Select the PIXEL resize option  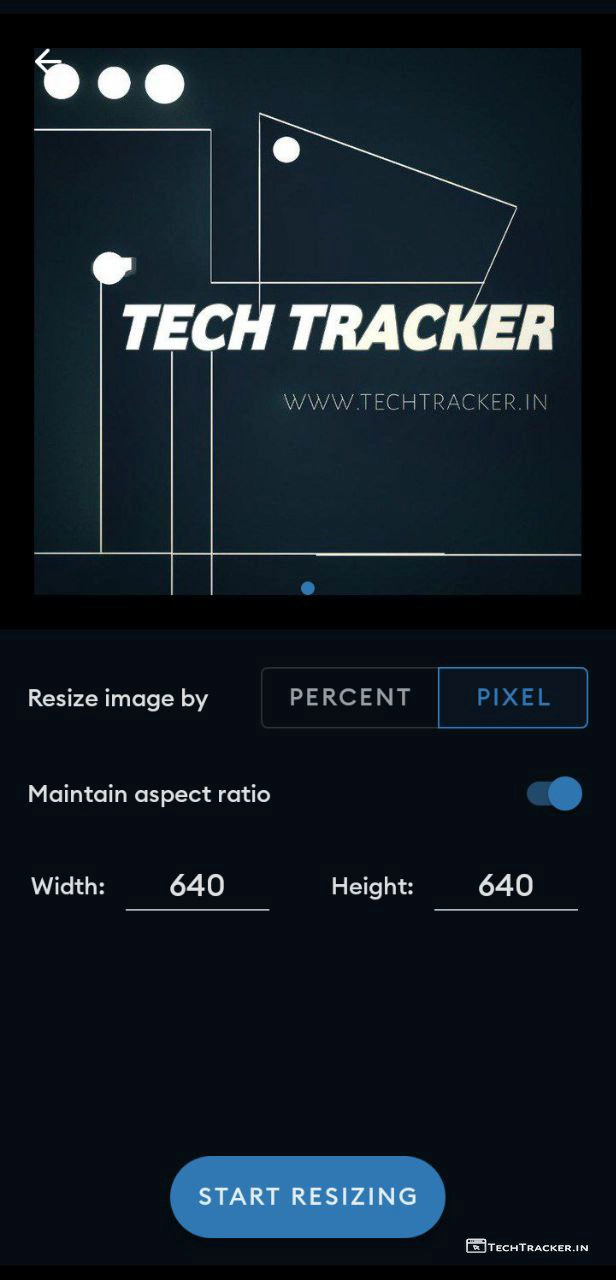(513, 697)
